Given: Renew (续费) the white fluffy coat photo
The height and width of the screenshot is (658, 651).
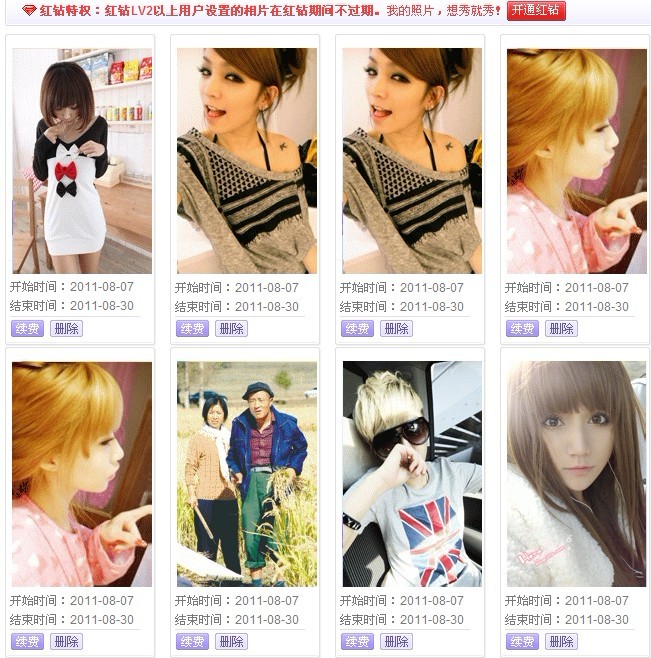Looking at the screenshot, I should pyautogui.click(x=522, y=641).
